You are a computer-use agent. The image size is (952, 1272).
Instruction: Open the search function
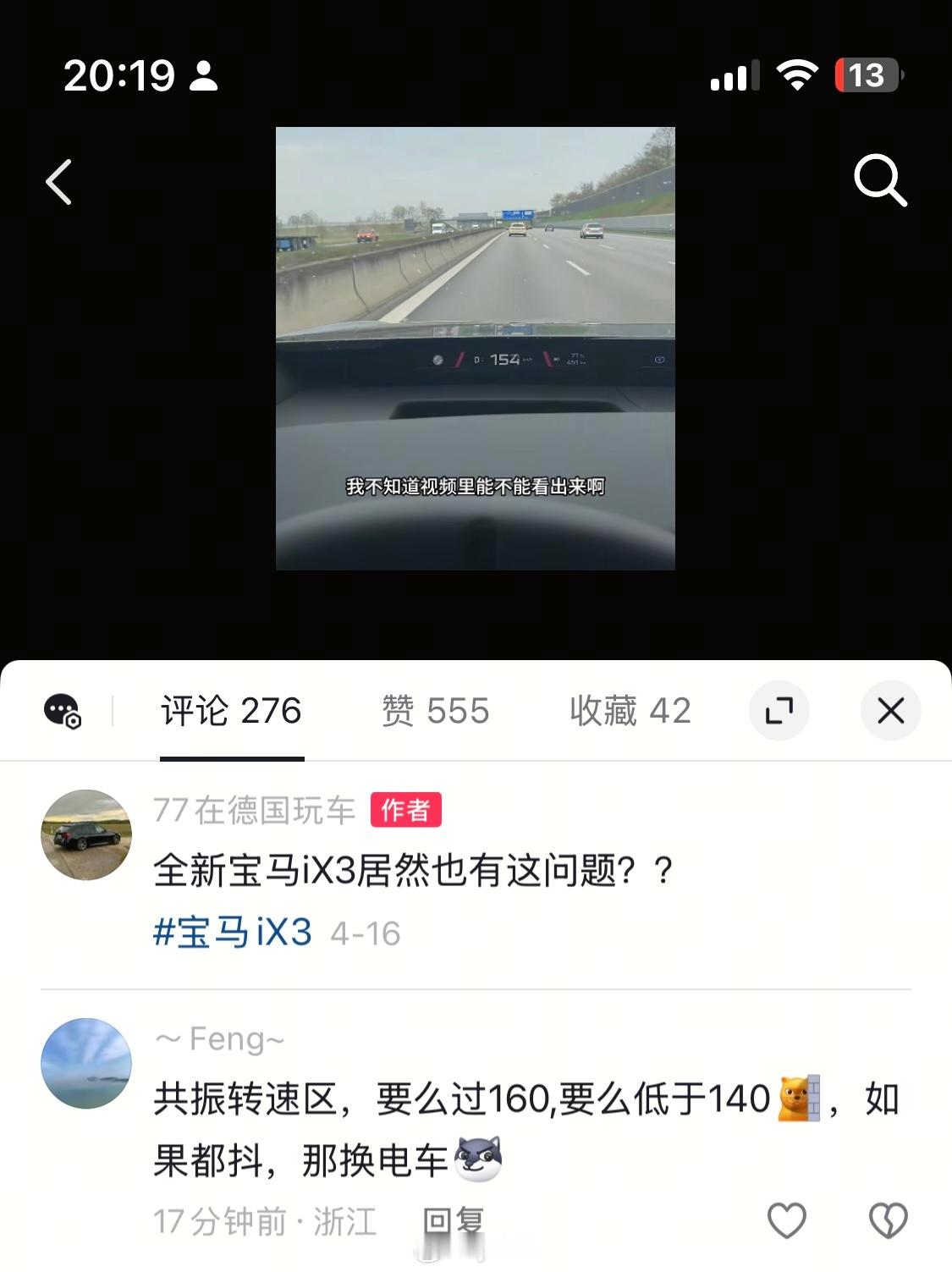(880, 180)
